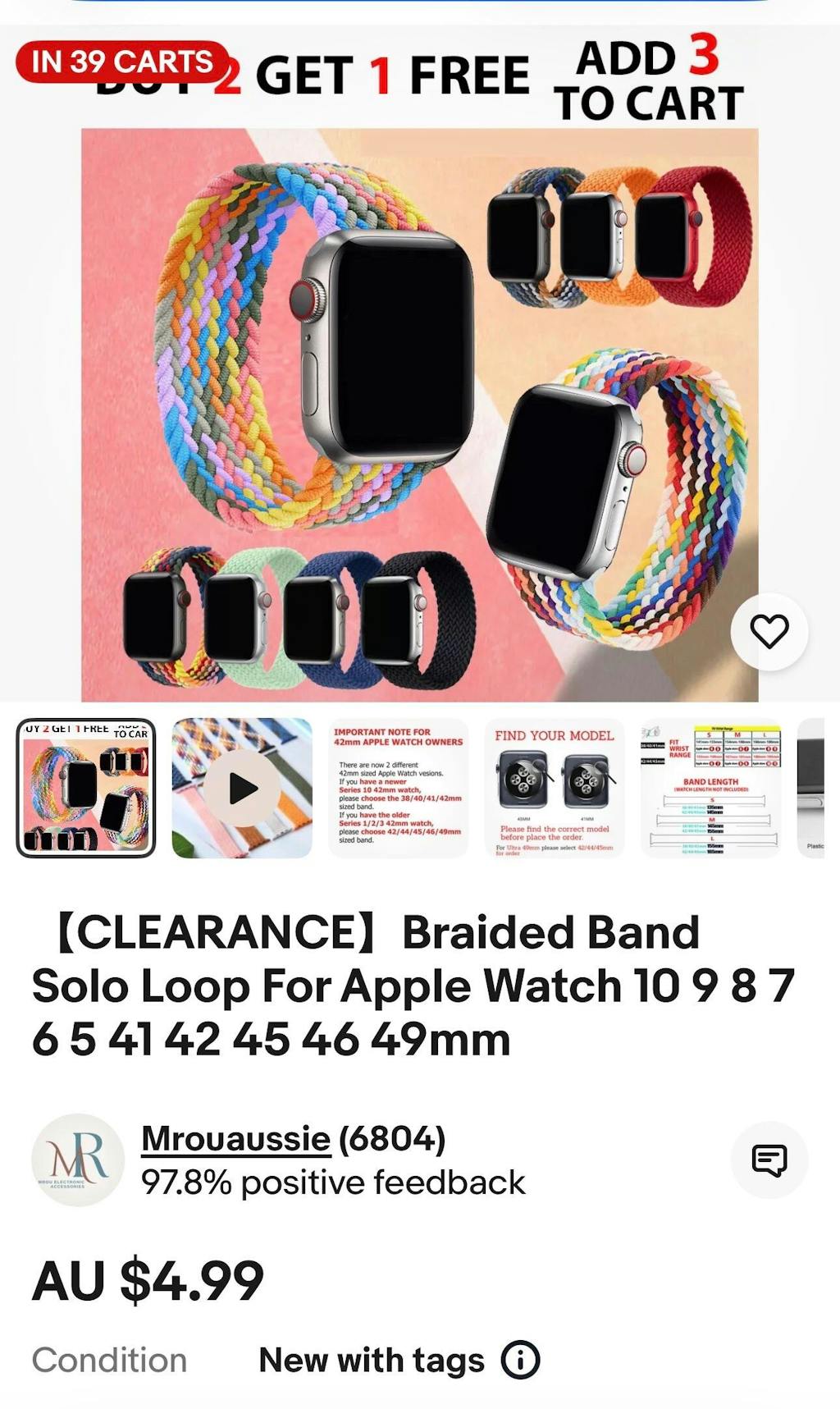Add item to watchlist with heart icon
This screenshot has width=840, height=1409.
pos(769,631)
